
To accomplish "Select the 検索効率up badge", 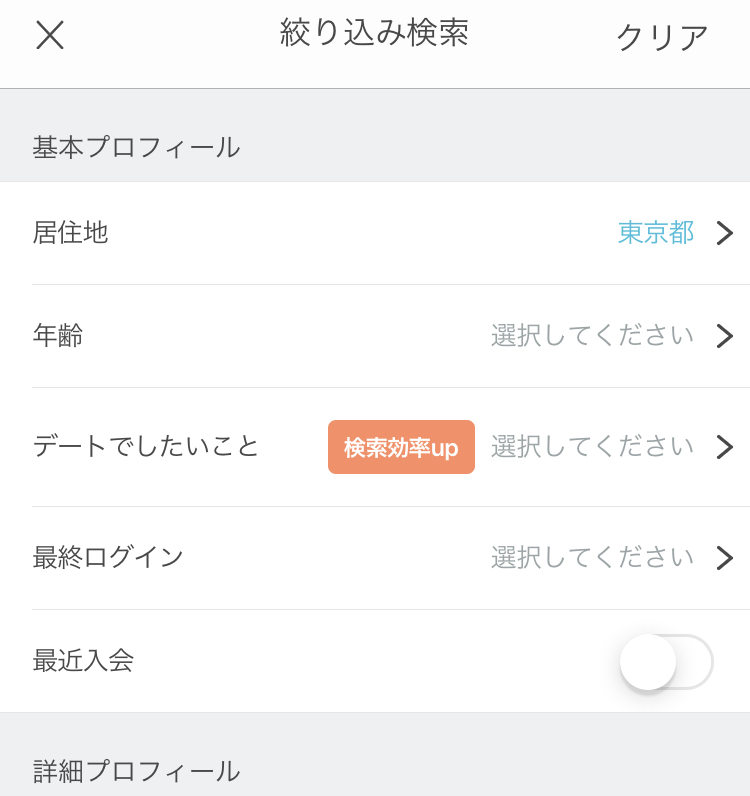I will pyautogui.click(x=400, y=447).
